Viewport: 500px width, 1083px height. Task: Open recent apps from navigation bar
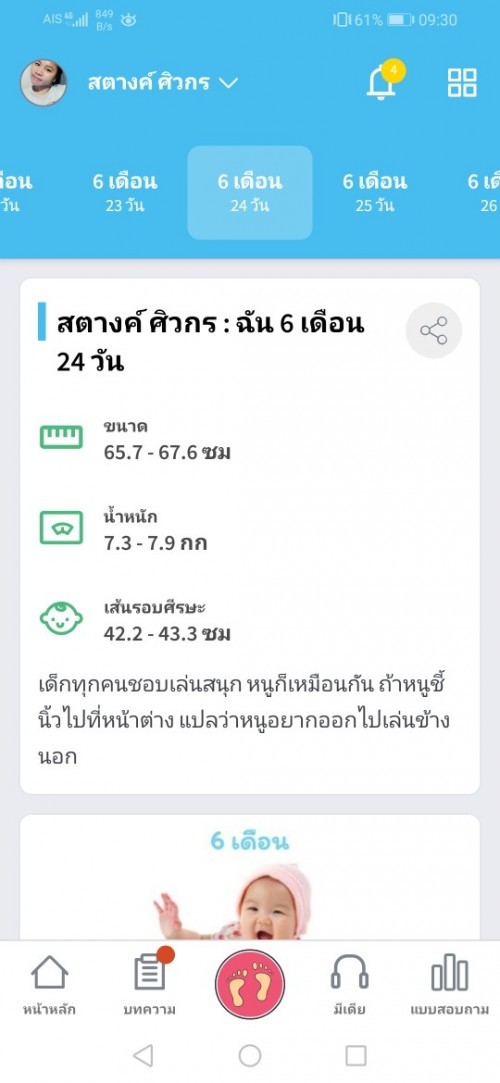pos(356,1055)
